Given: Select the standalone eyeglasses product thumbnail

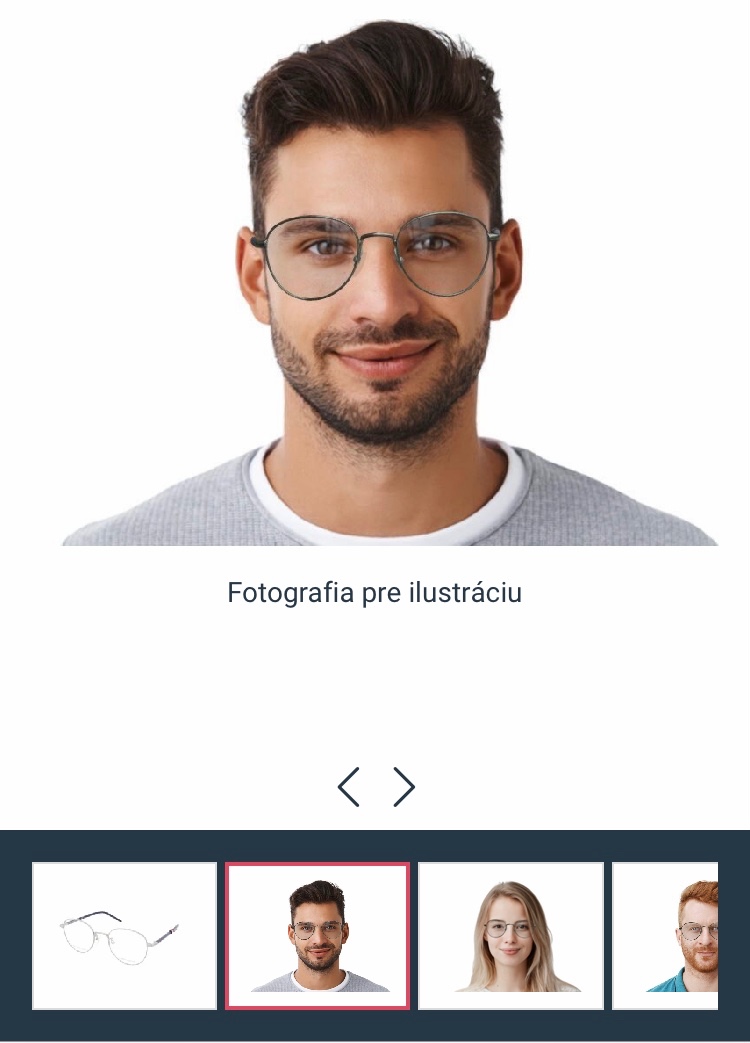Looking at the screenshot, I should pyautogui.click(x=122, y=935).
